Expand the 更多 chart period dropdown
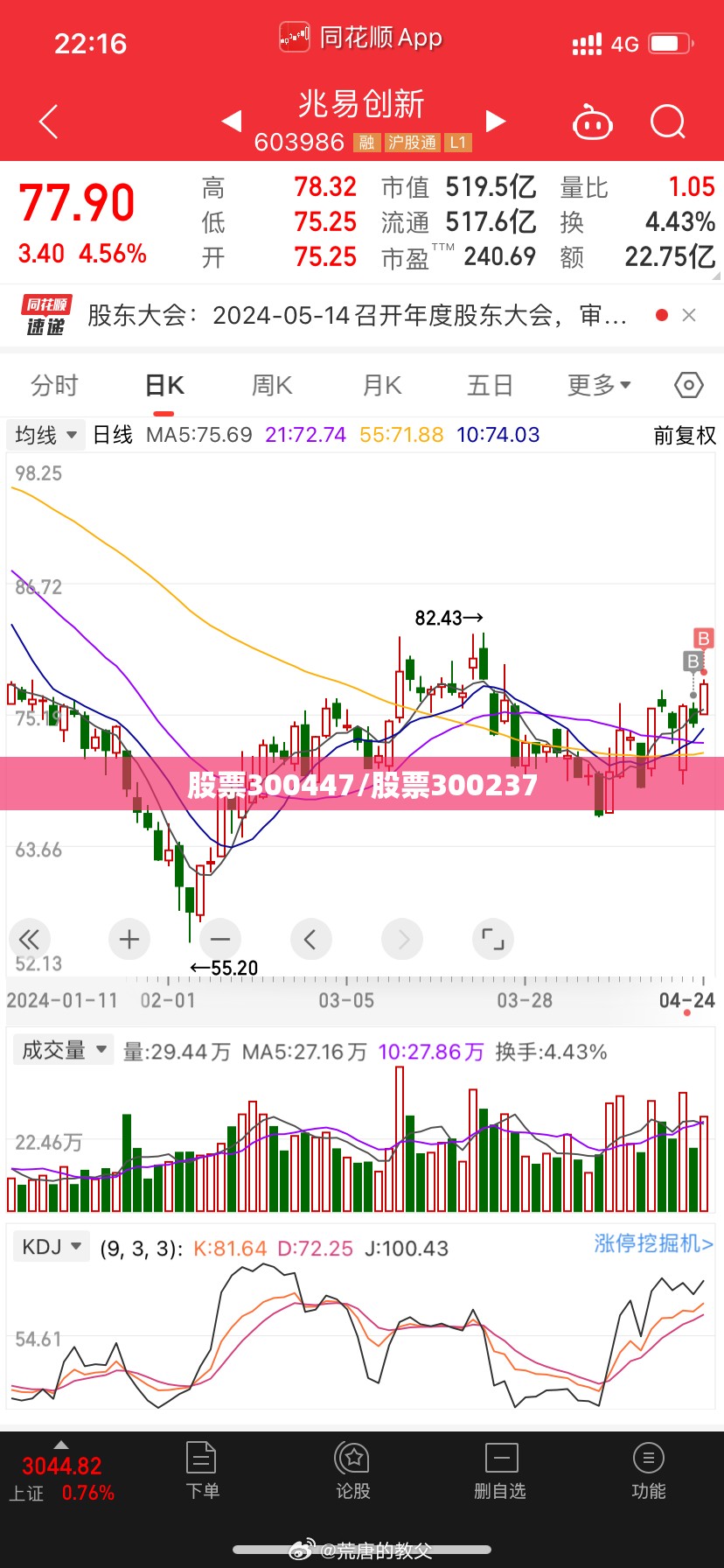 (x=599, y=385)
